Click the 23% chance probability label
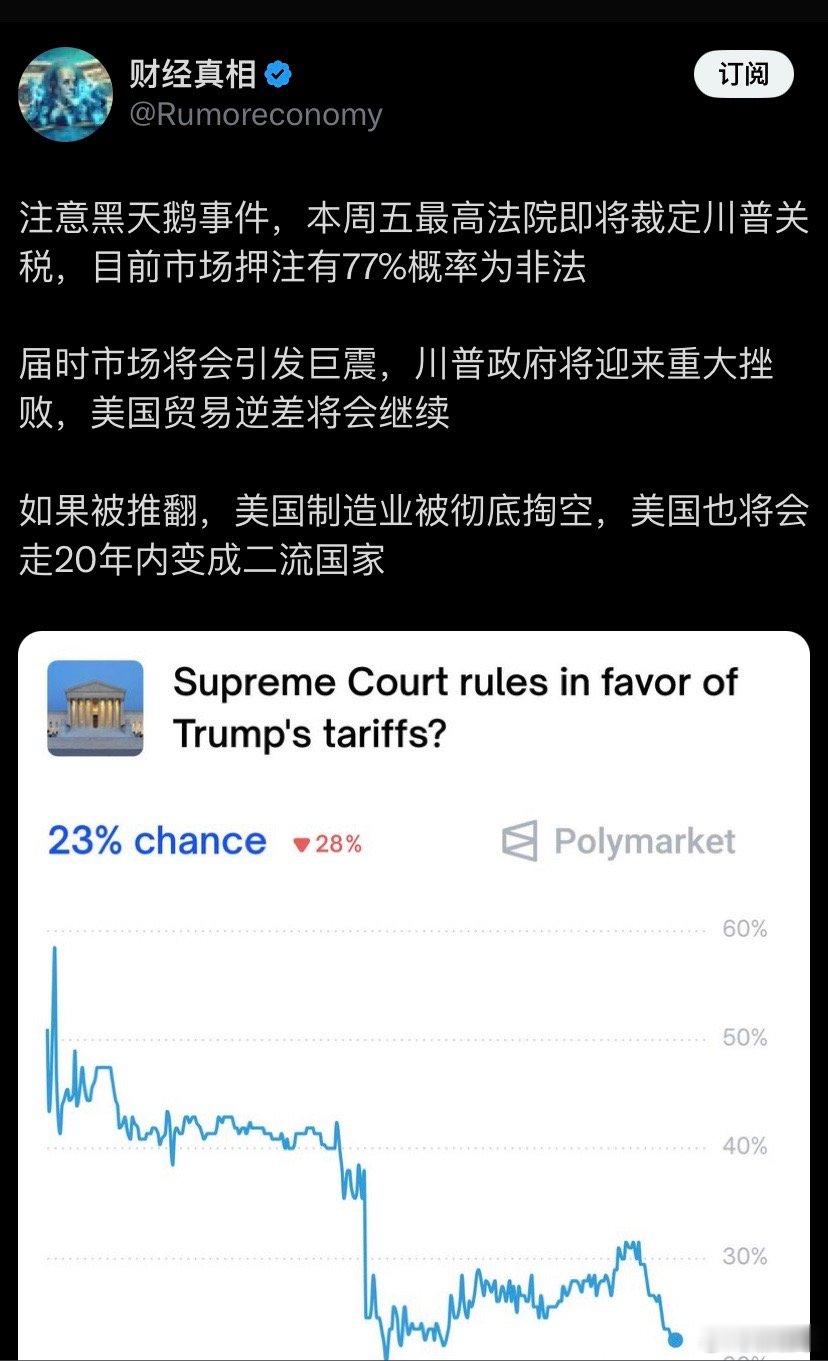 click(x=155, y=841)
